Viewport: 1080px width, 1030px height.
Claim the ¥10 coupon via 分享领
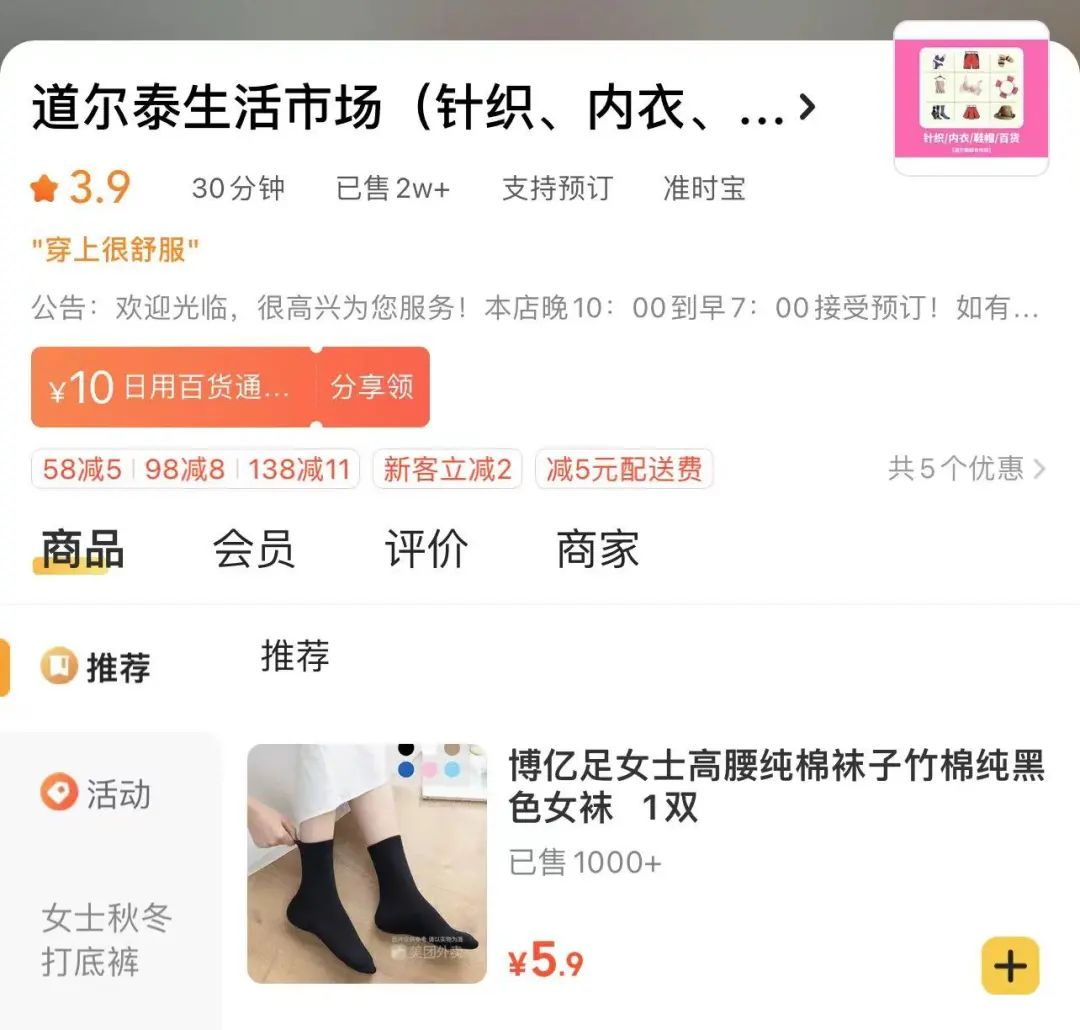point(372,388)
